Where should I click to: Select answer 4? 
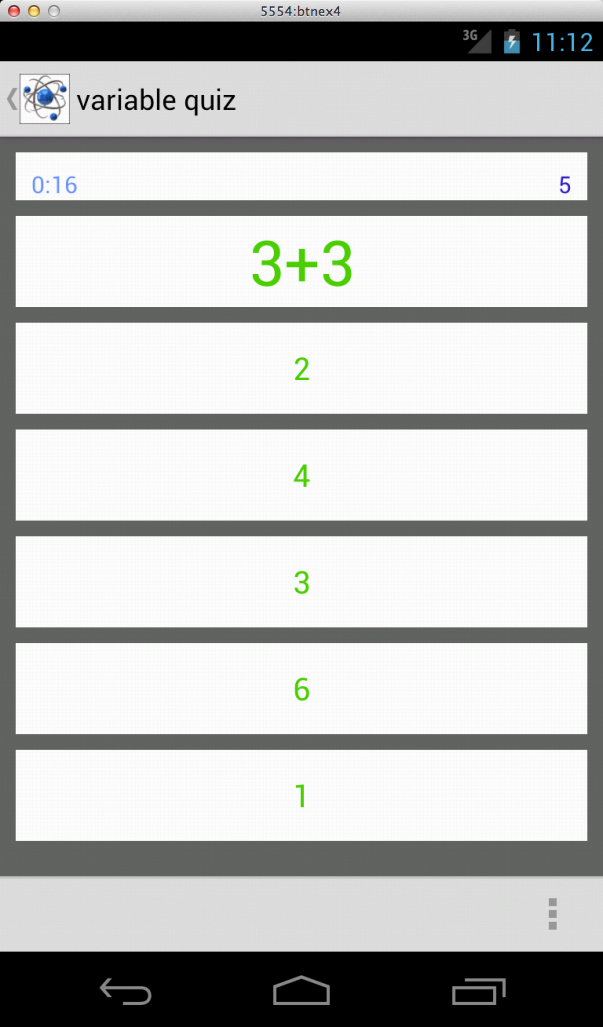[301, 475]
